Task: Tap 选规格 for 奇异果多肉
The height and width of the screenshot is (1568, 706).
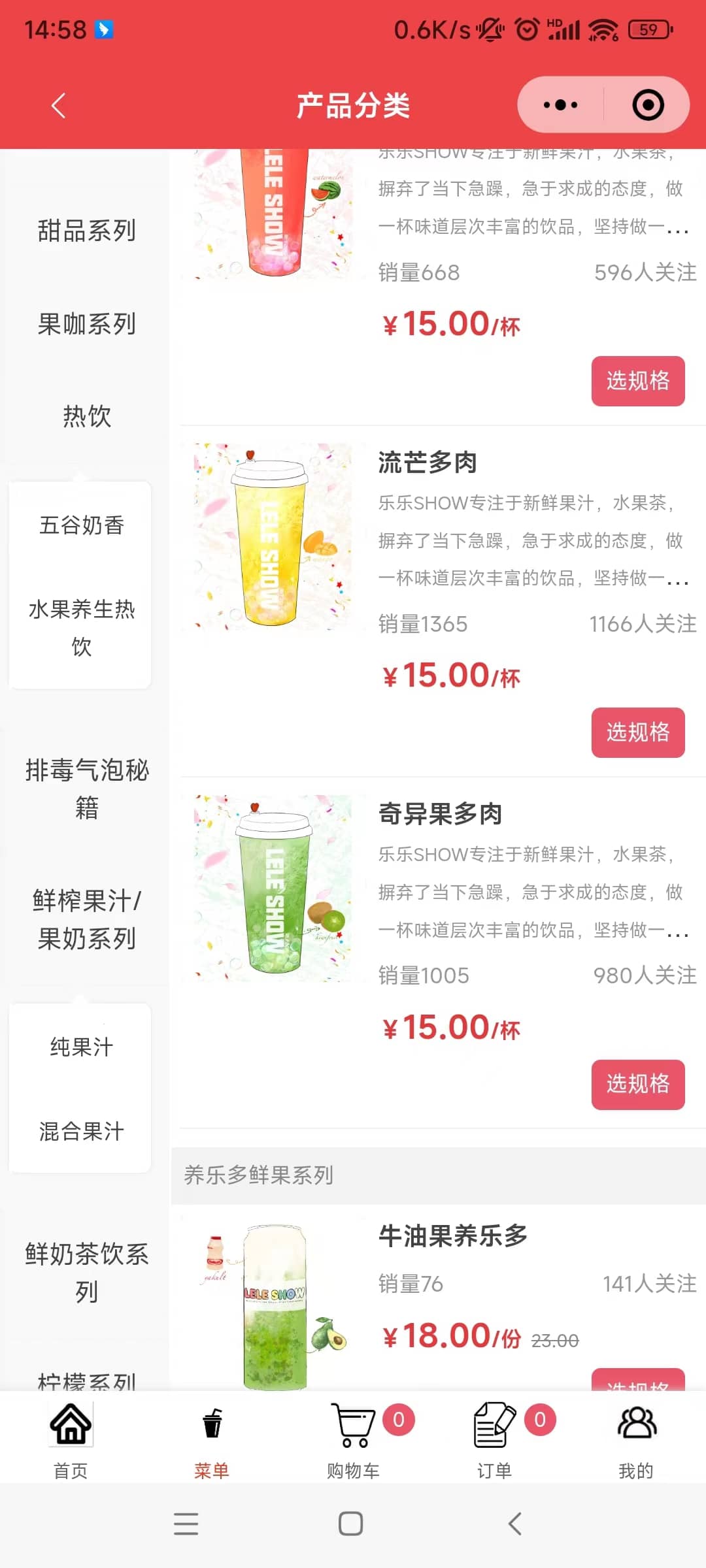Action: pyautogui.click(x=637, y=1084)
